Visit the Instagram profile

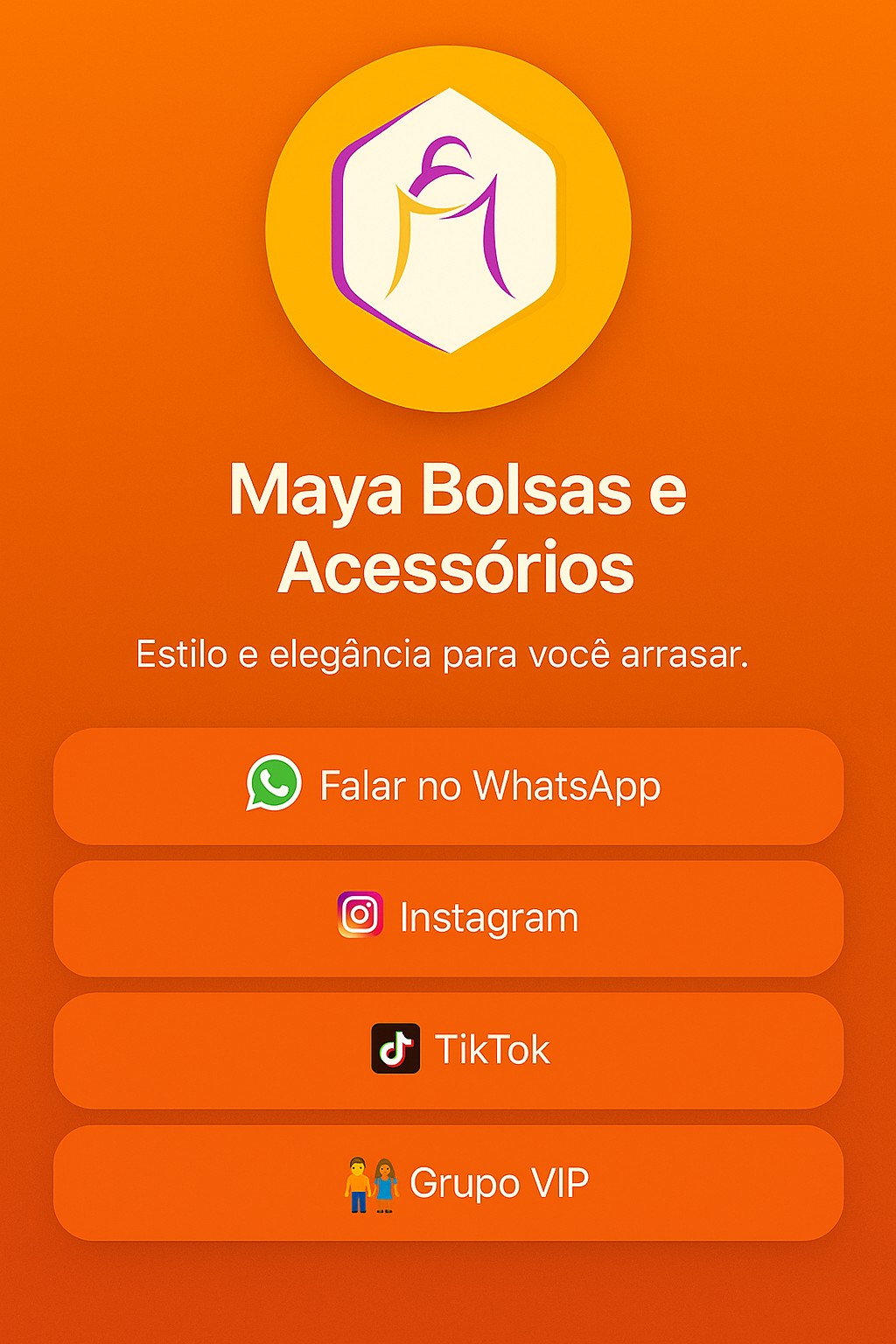pyautogui.click(x=448, y=918)
